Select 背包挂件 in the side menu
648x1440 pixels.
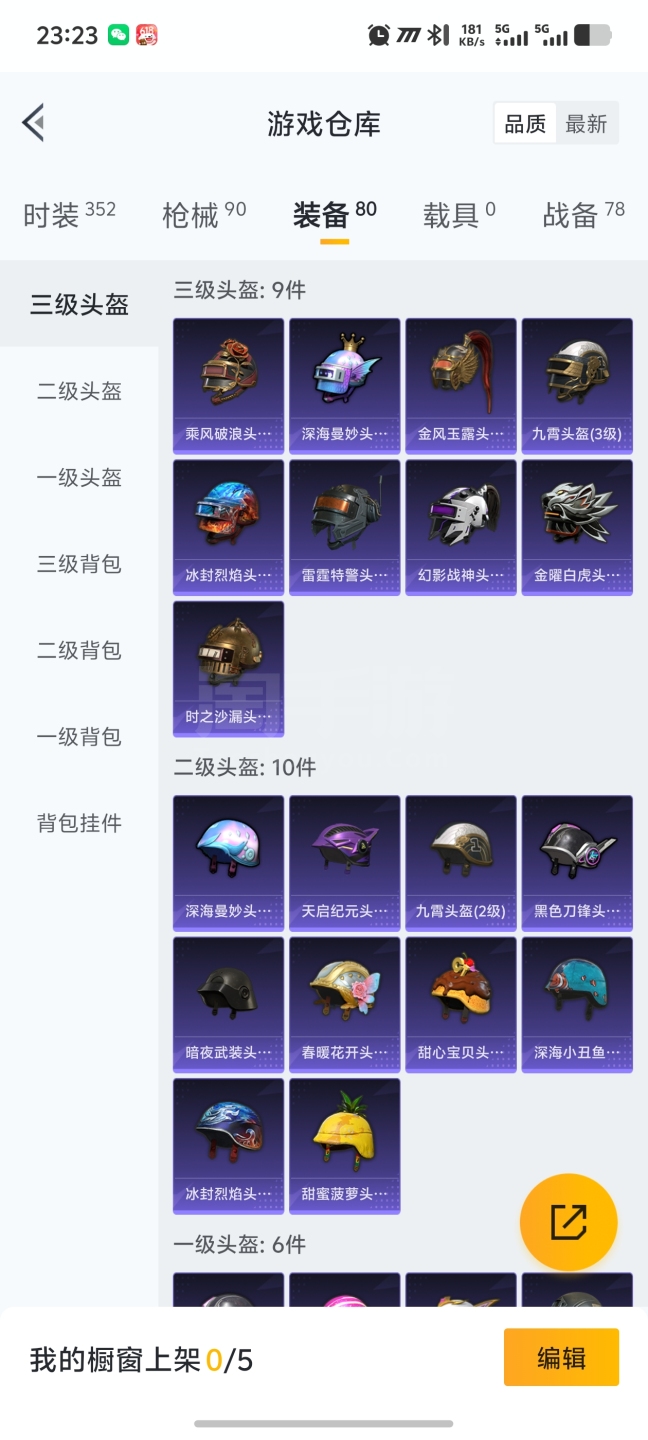(x=79, y=823)
